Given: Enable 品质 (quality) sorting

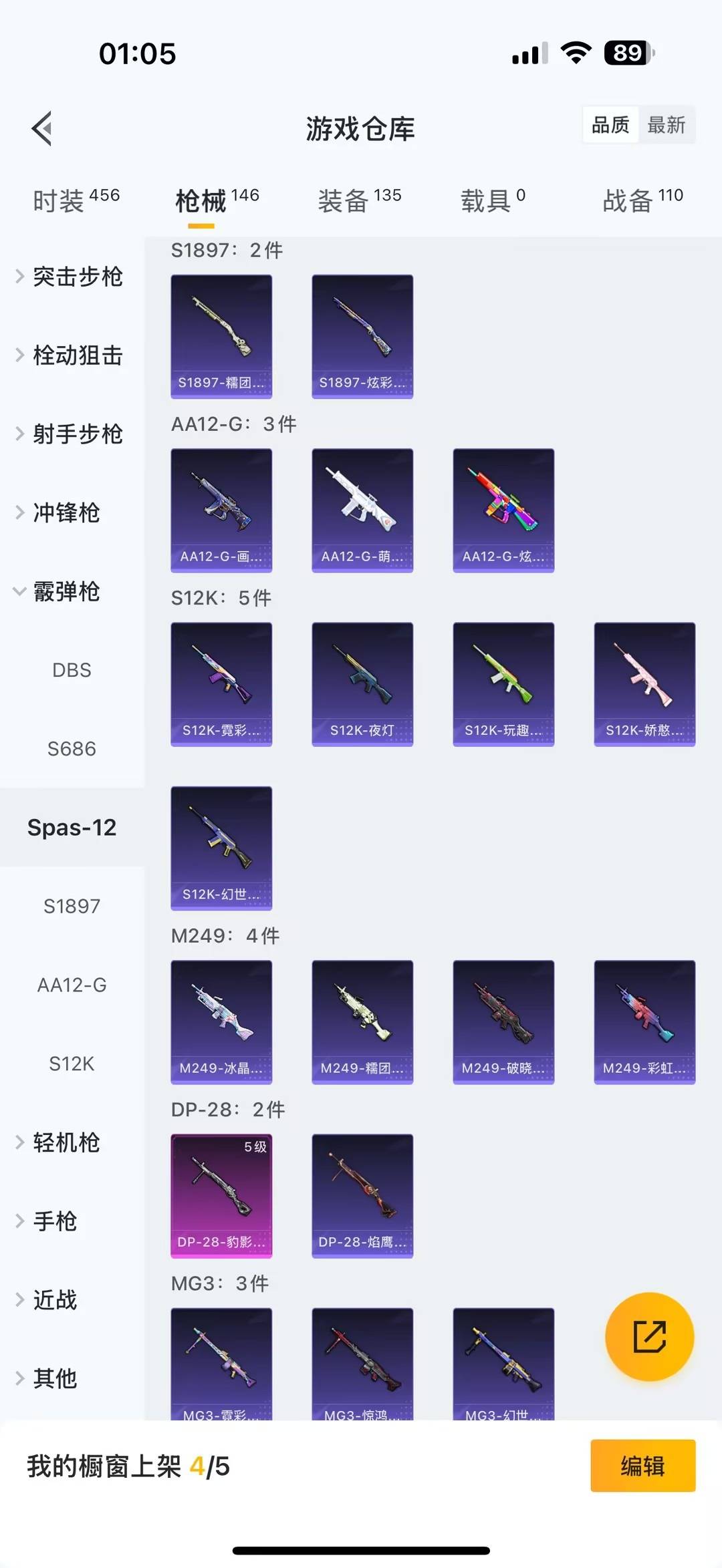Looking at the screenshot, I should click(609, 125).
